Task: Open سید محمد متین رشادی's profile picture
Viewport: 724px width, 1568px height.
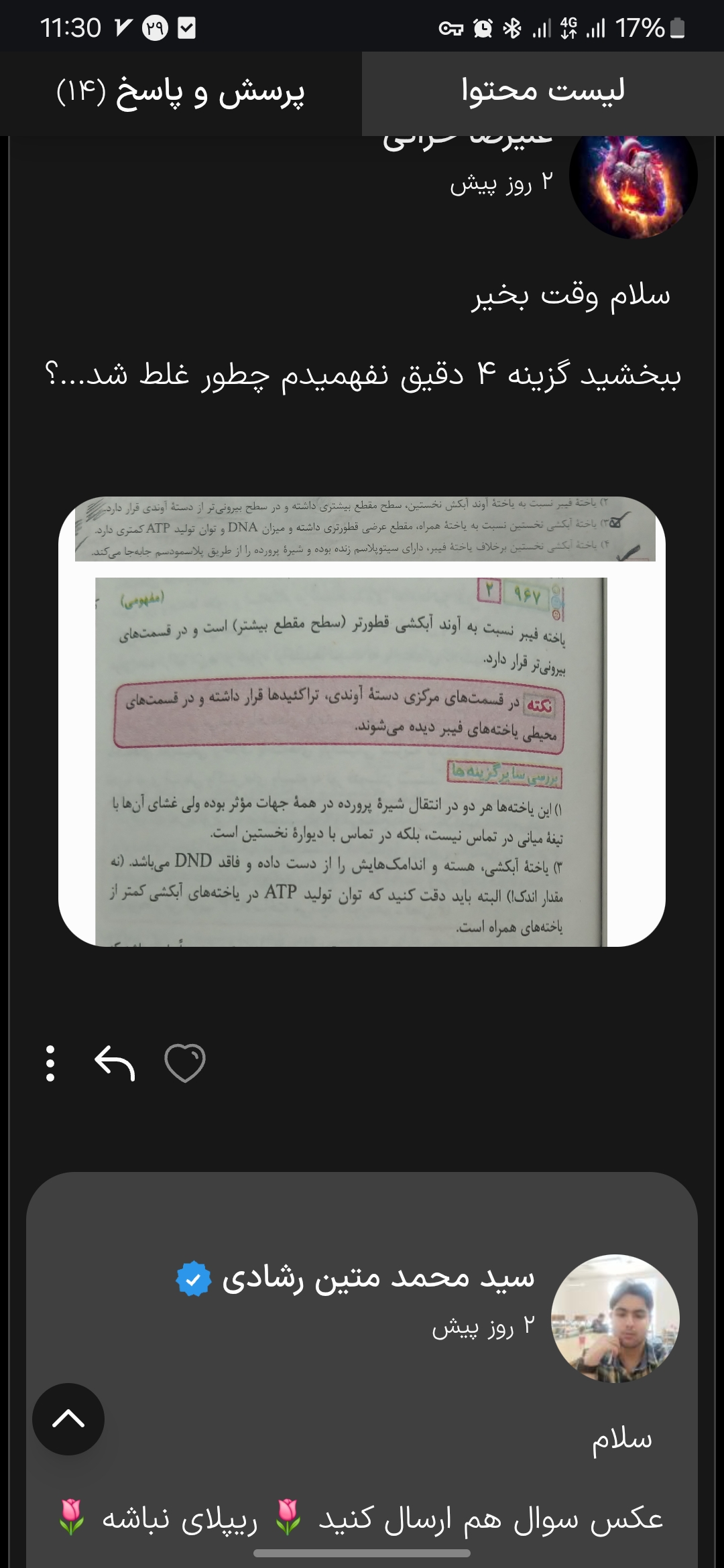Action: [615, 1318]
